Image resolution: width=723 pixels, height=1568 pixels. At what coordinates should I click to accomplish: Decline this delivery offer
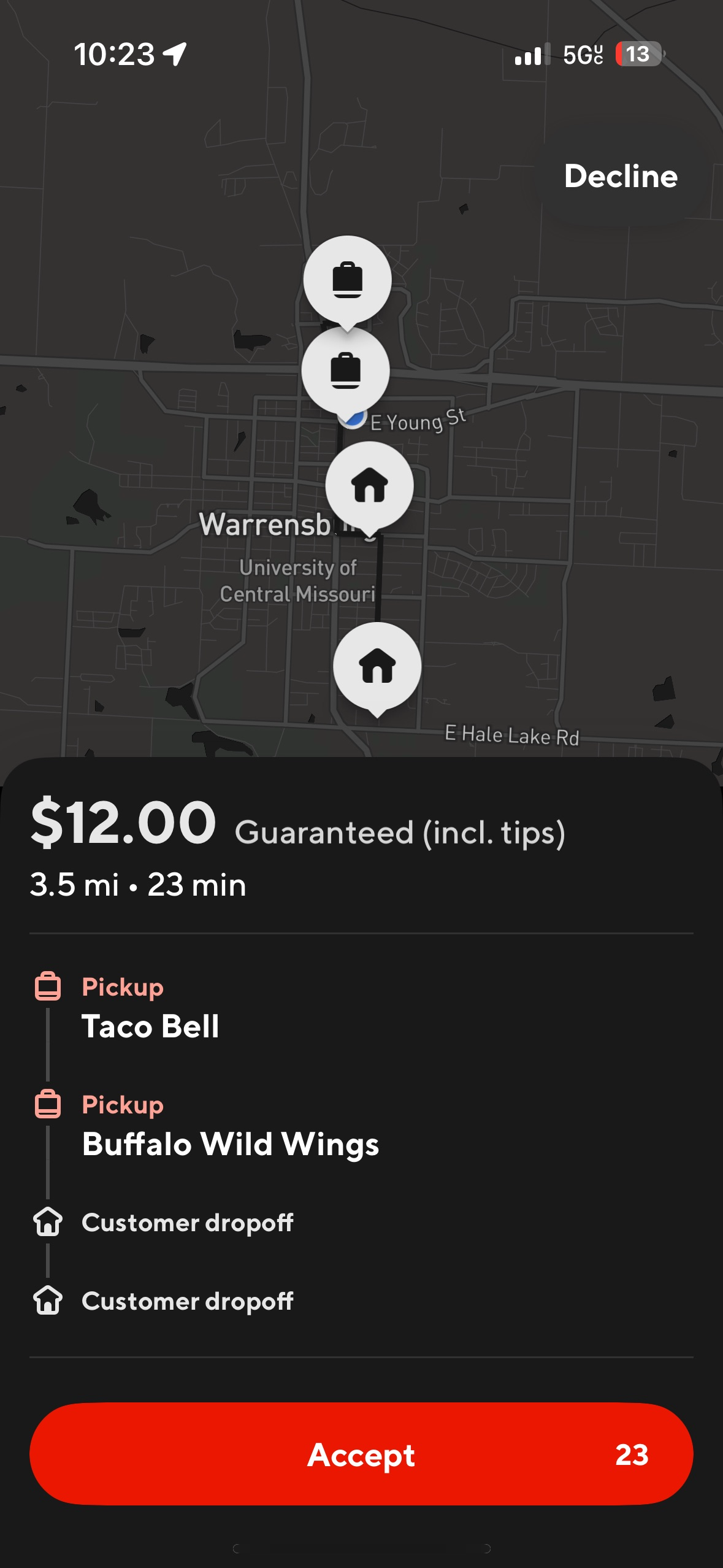pyautogui.click(x=621, y=177)
